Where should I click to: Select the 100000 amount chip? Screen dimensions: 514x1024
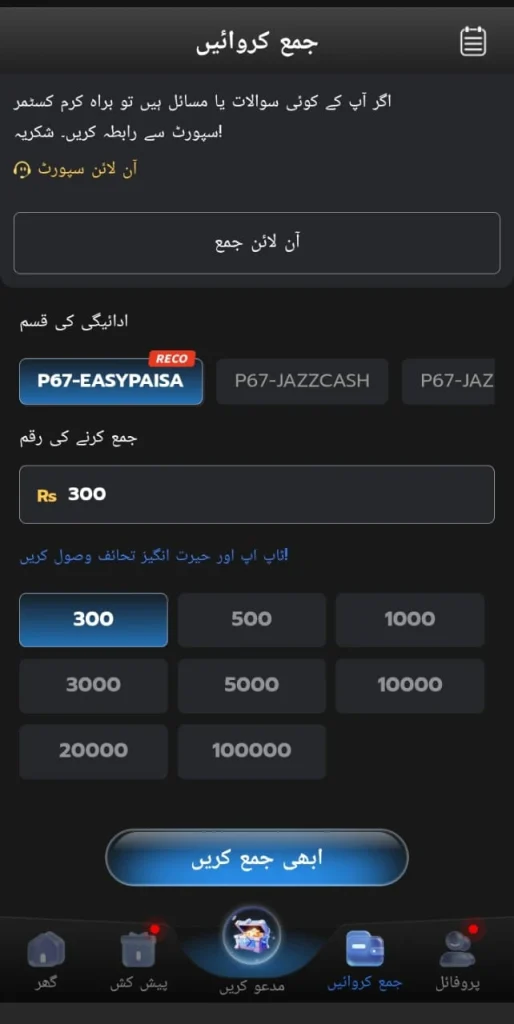coord(251,751)
